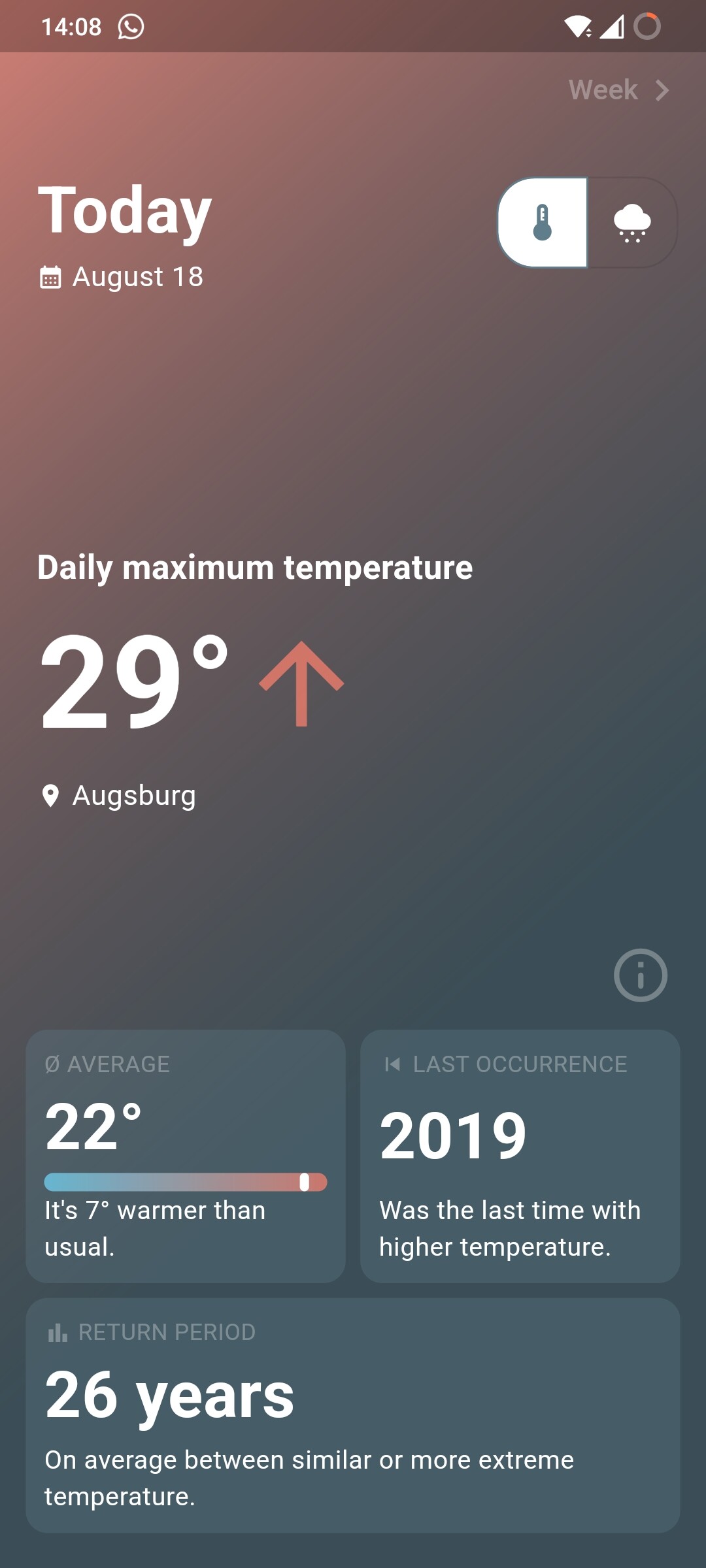This screenshot has width=706, height=1568.
Task: Open the info circle icon
Action: pyautogui.click(x=640, y=975)
